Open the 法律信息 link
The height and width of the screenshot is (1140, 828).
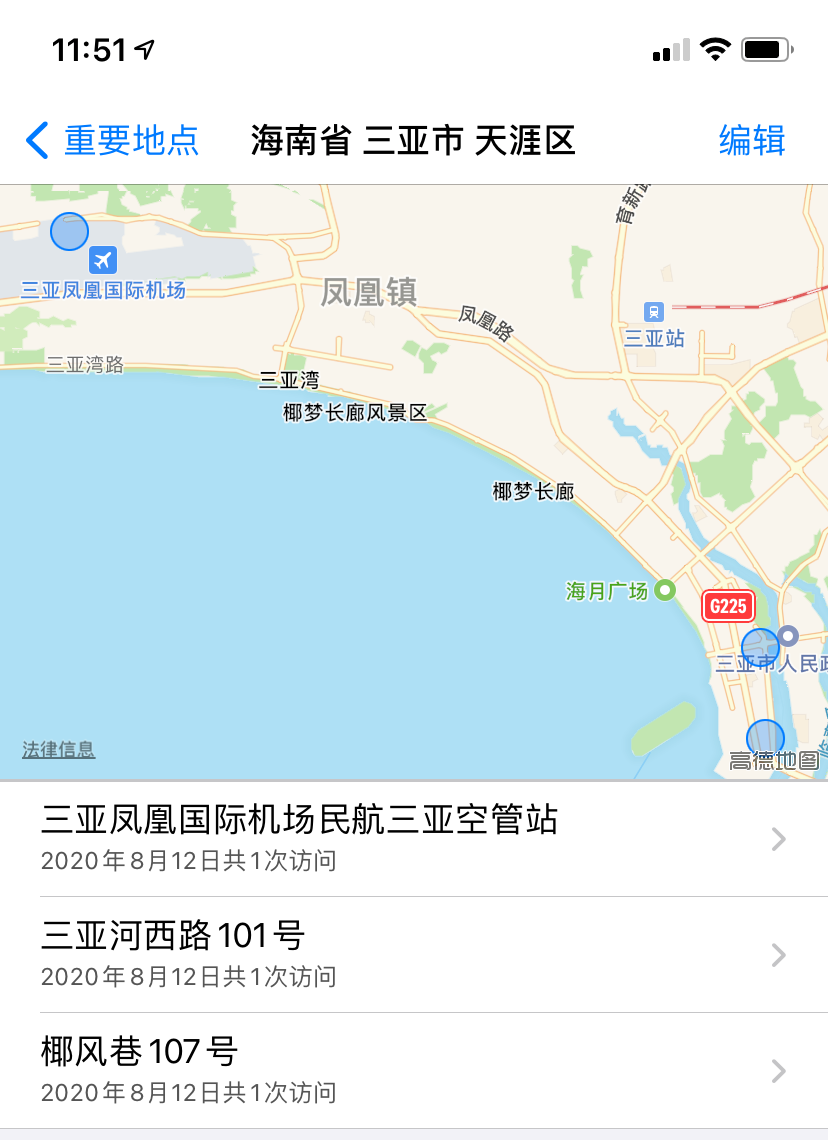pyautogui.click(x=57, y=749)
